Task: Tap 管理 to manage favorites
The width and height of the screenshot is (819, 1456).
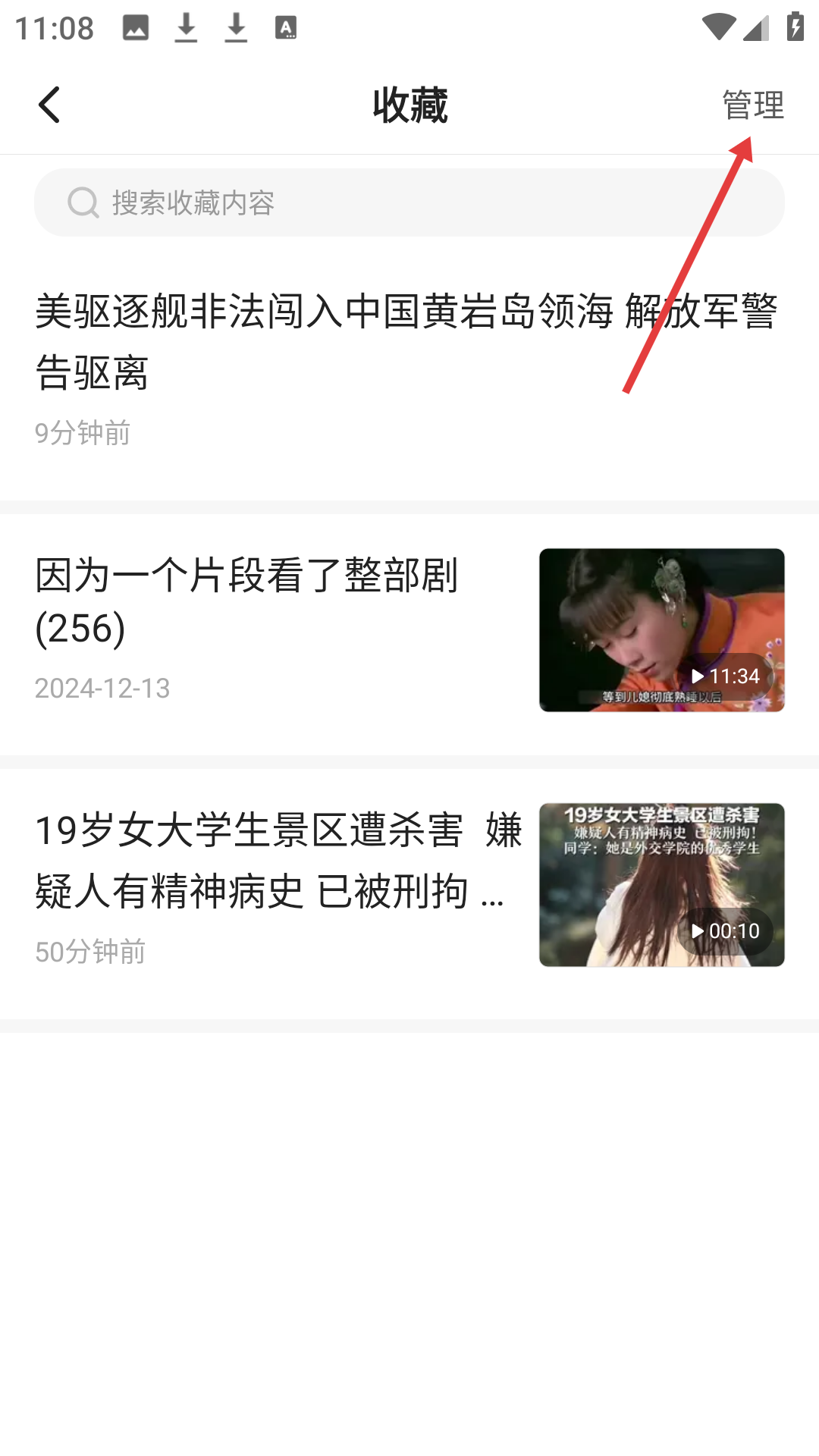Action: click(752, 105)
